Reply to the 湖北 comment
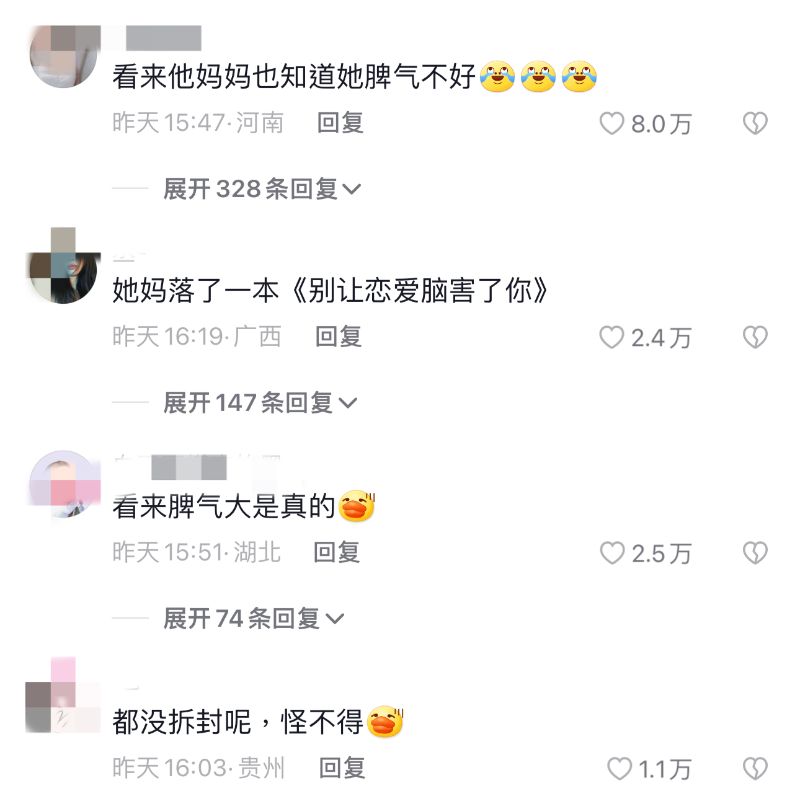The height and width of the screenshot is (809, 800). (x=337, y=552)
